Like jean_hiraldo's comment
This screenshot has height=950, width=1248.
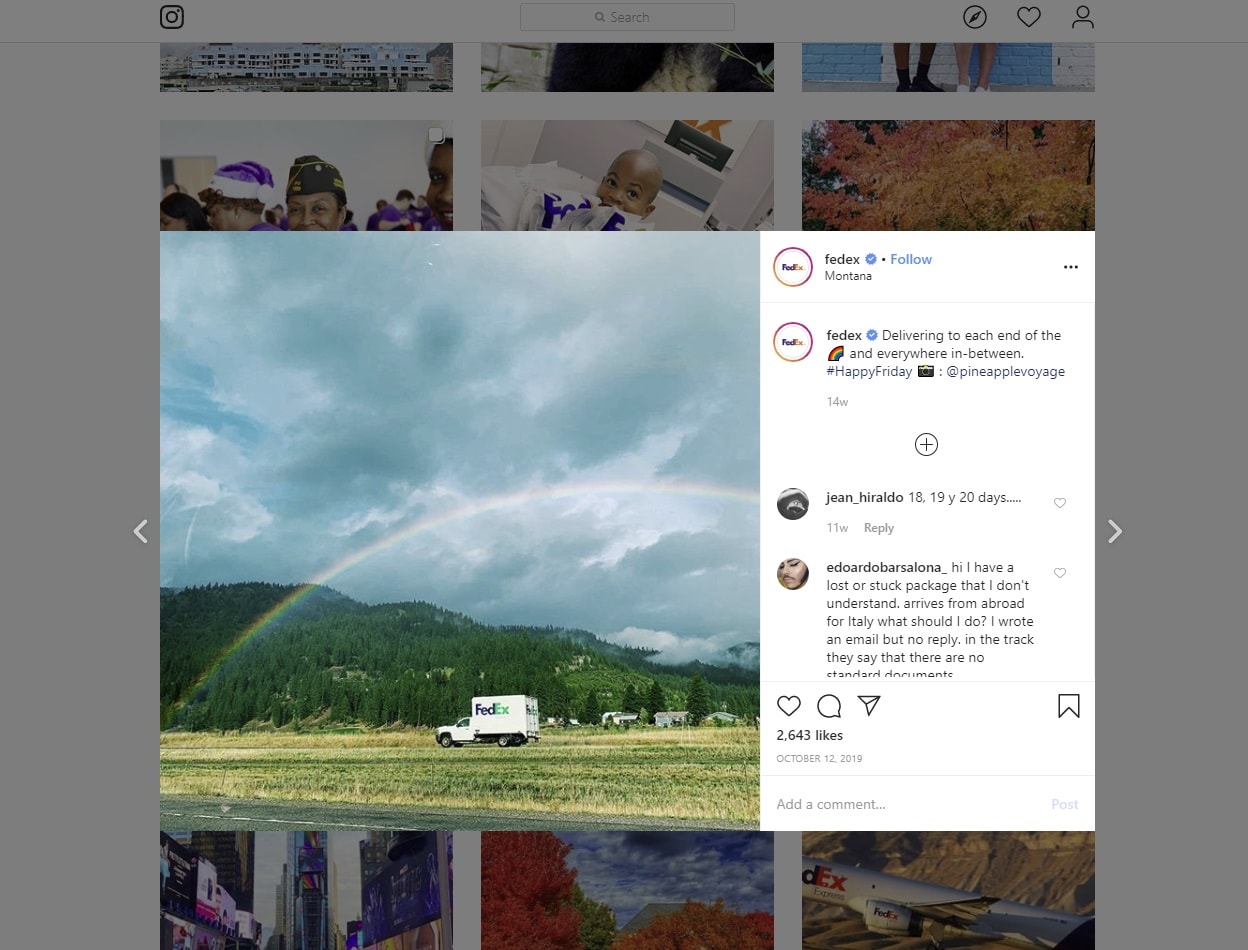tap(1060, 503)
